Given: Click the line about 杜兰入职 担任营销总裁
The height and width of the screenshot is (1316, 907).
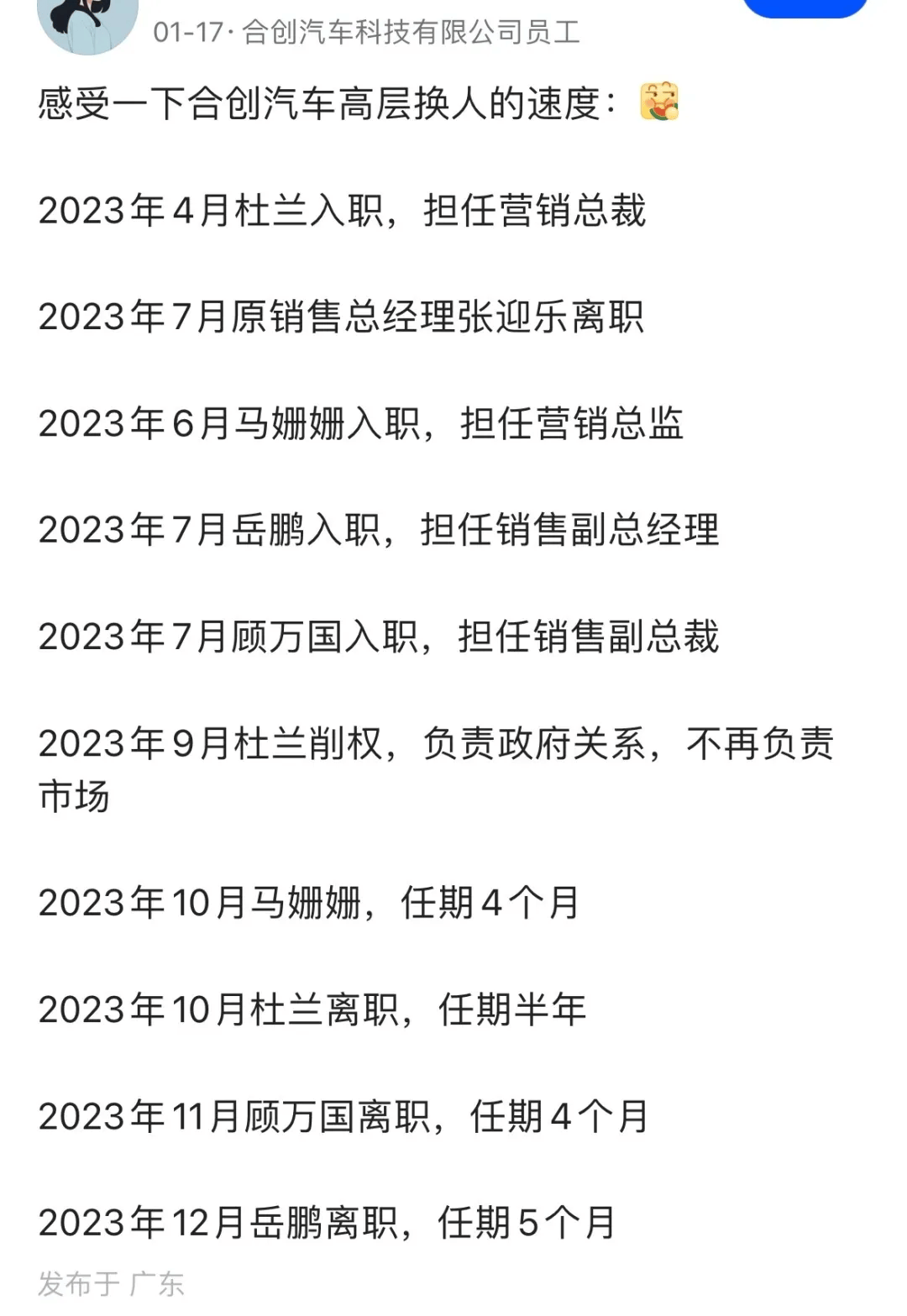Looking at the screenshot, I should coord(344,212).
